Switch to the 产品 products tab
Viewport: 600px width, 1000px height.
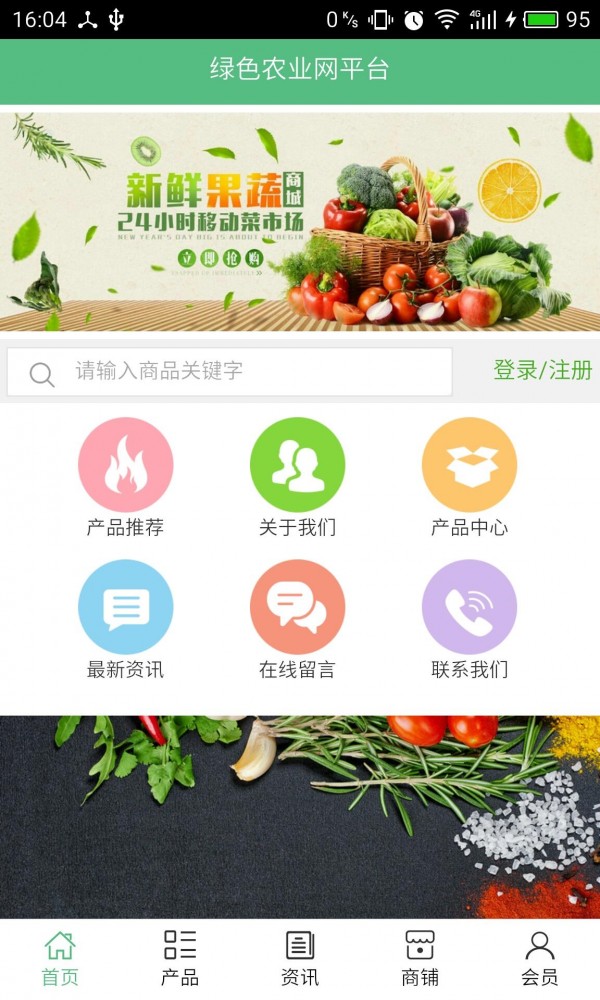click(180, 958)
